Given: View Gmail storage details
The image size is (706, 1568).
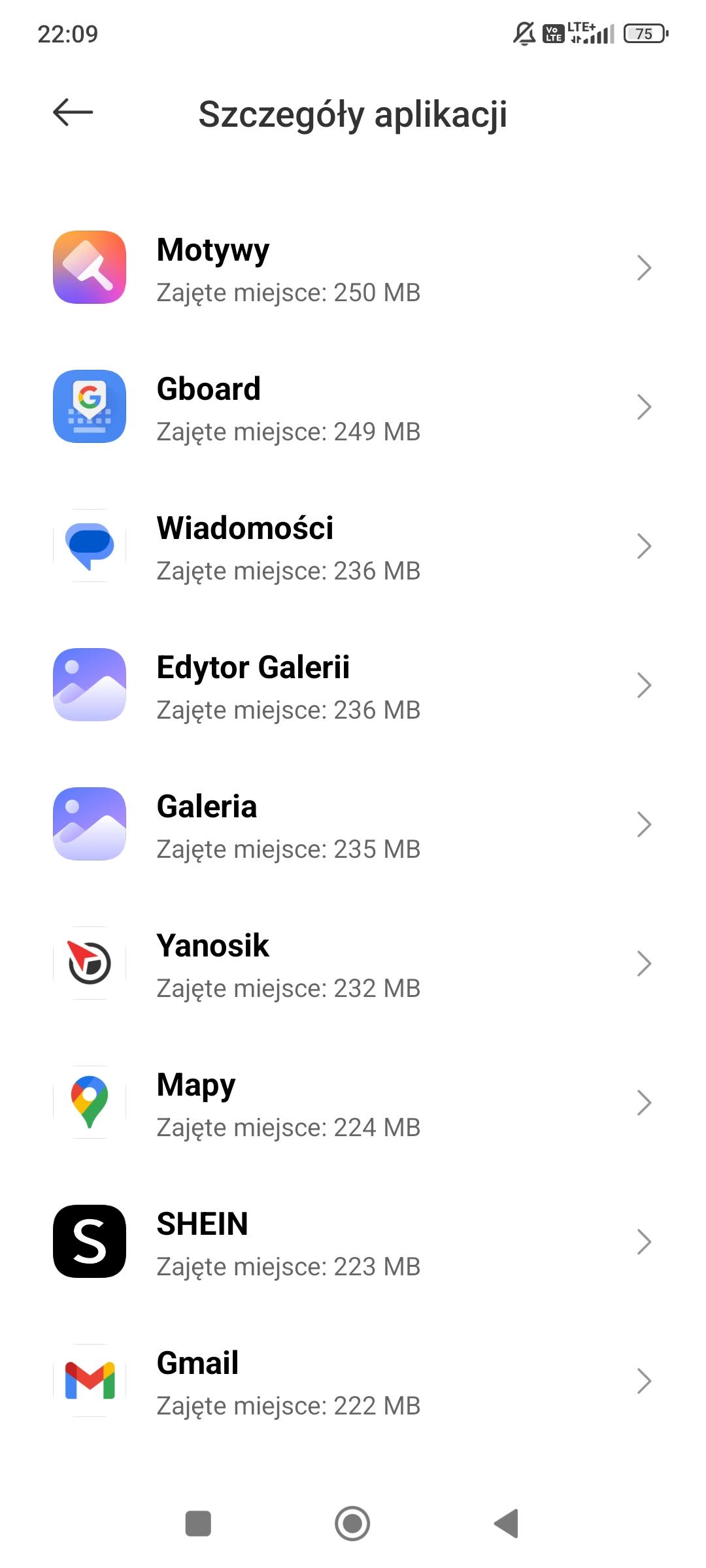Looking at the screenshot, I should pos(353,1381).
